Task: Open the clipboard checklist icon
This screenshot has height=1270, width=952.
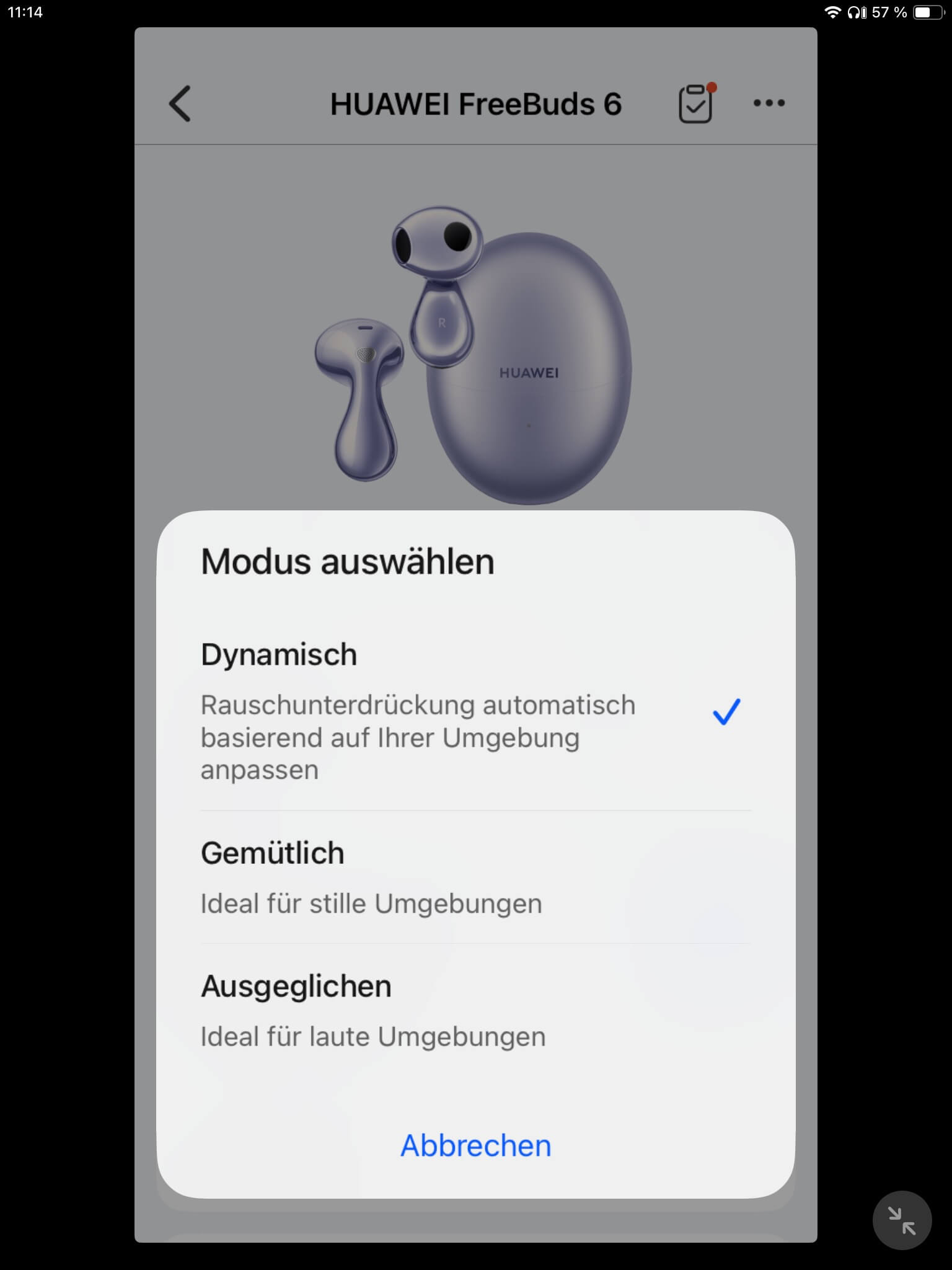Action: coord(696,104)
